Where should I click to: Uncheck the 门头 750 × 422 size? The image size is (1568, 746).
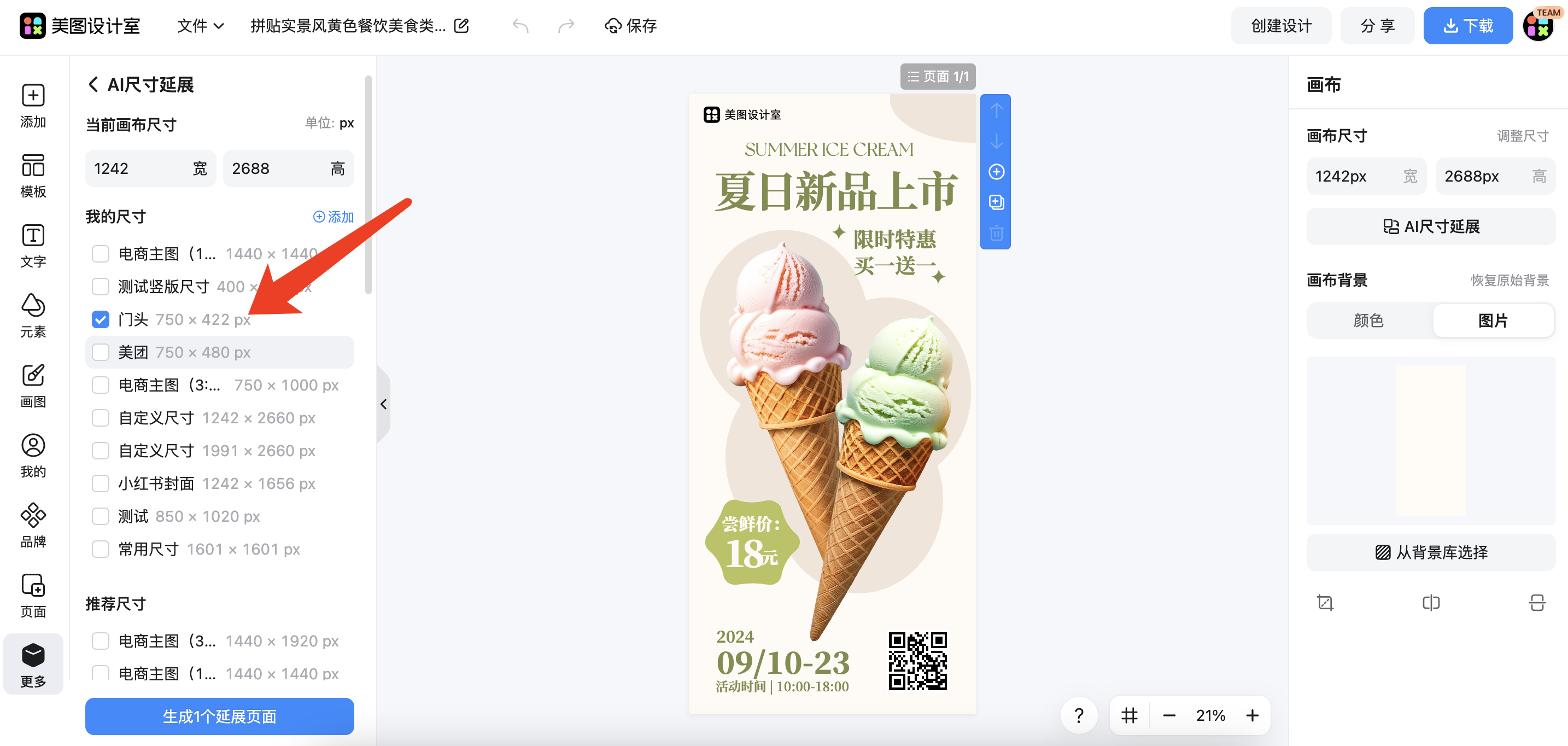[x=101, y=319]
